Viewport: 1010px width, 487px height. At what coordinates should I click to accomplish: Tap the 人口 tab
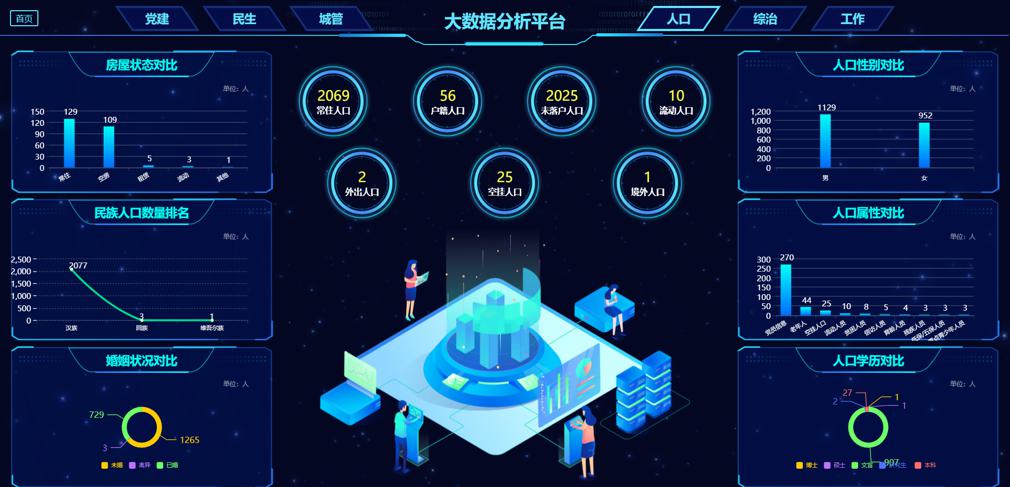point(679,19)
